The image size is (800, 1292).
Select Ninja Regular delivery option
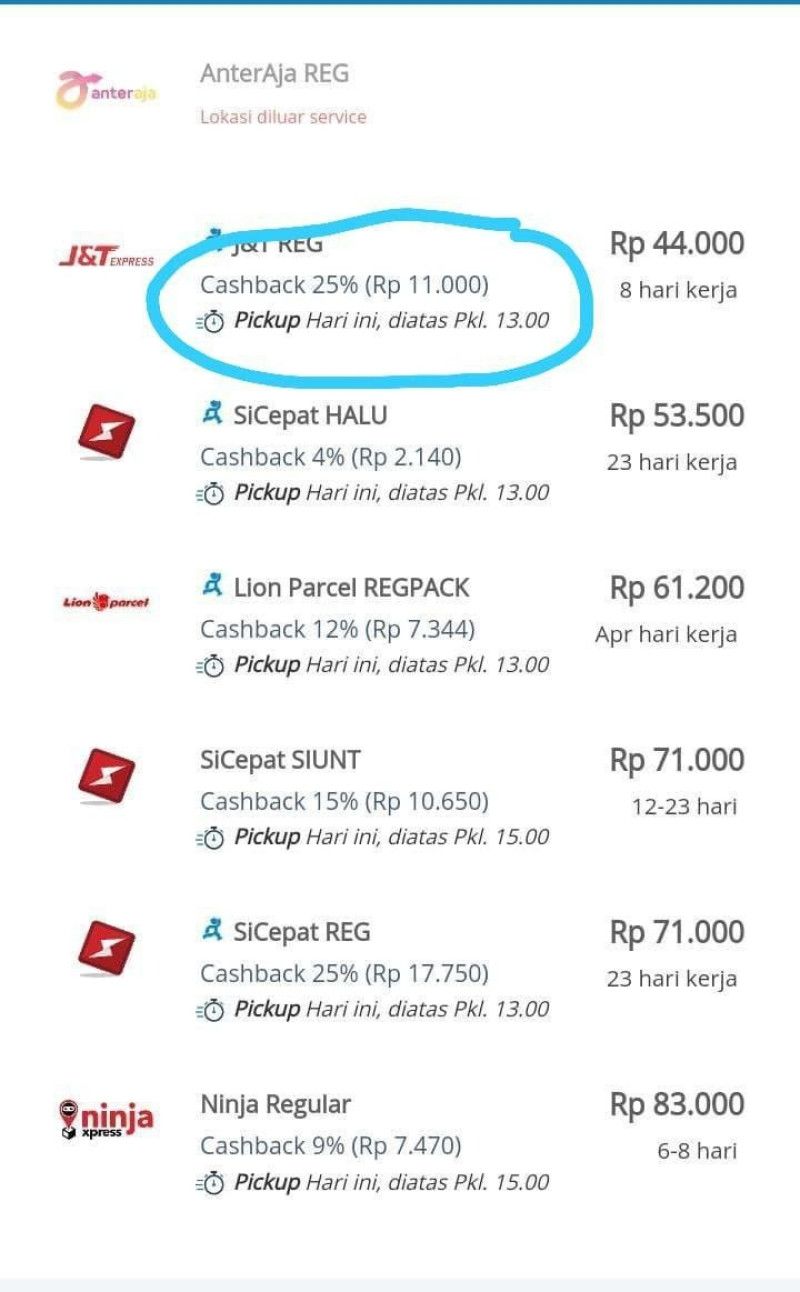pyautogui.click(x=276, y=1105)
